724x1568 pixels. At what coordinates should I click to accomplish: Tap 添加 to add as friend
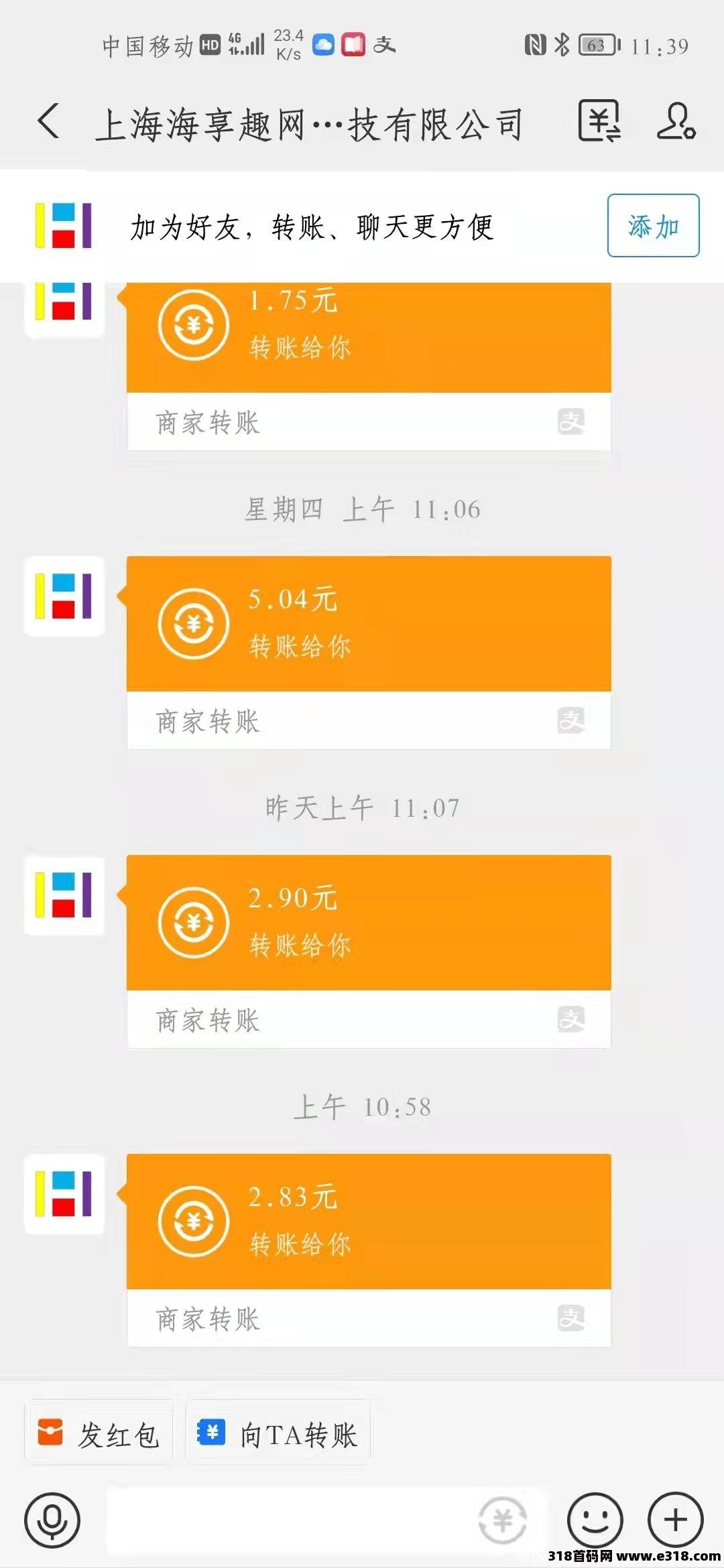click(653, 226)
